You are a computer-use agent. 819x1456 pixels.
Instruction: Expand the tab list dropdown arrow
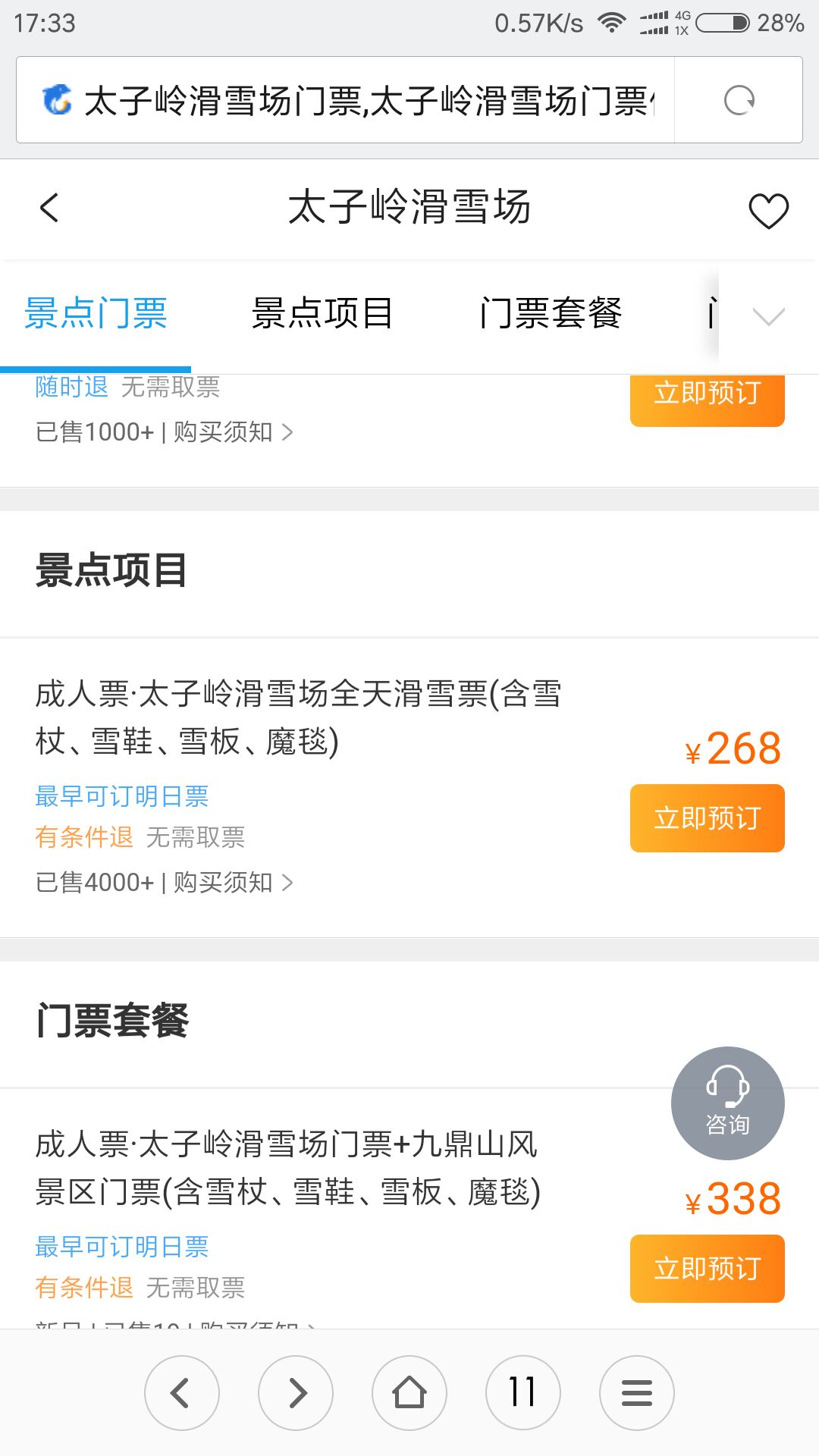[768, 315]
